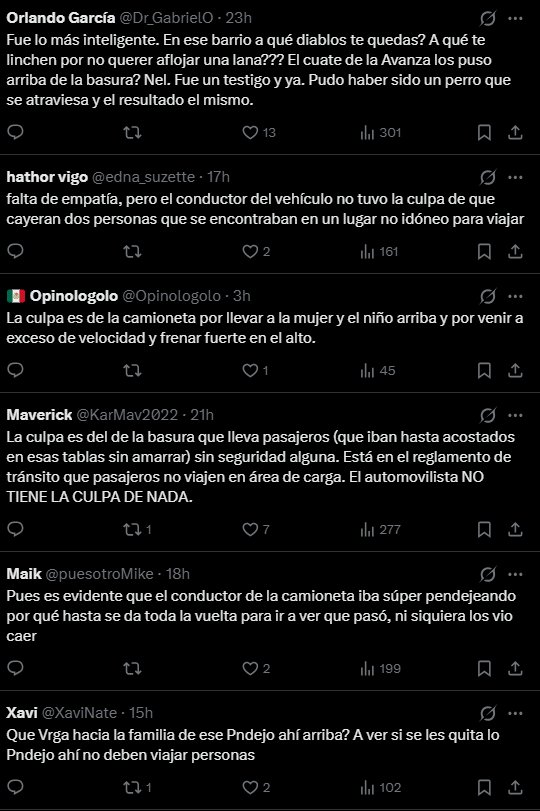Image resolution: width=540 pixels, height=811 pixels.
Task: Open Grok icon on Orlando García's reply
Action: pyautogui.click(x=487, y=19)
